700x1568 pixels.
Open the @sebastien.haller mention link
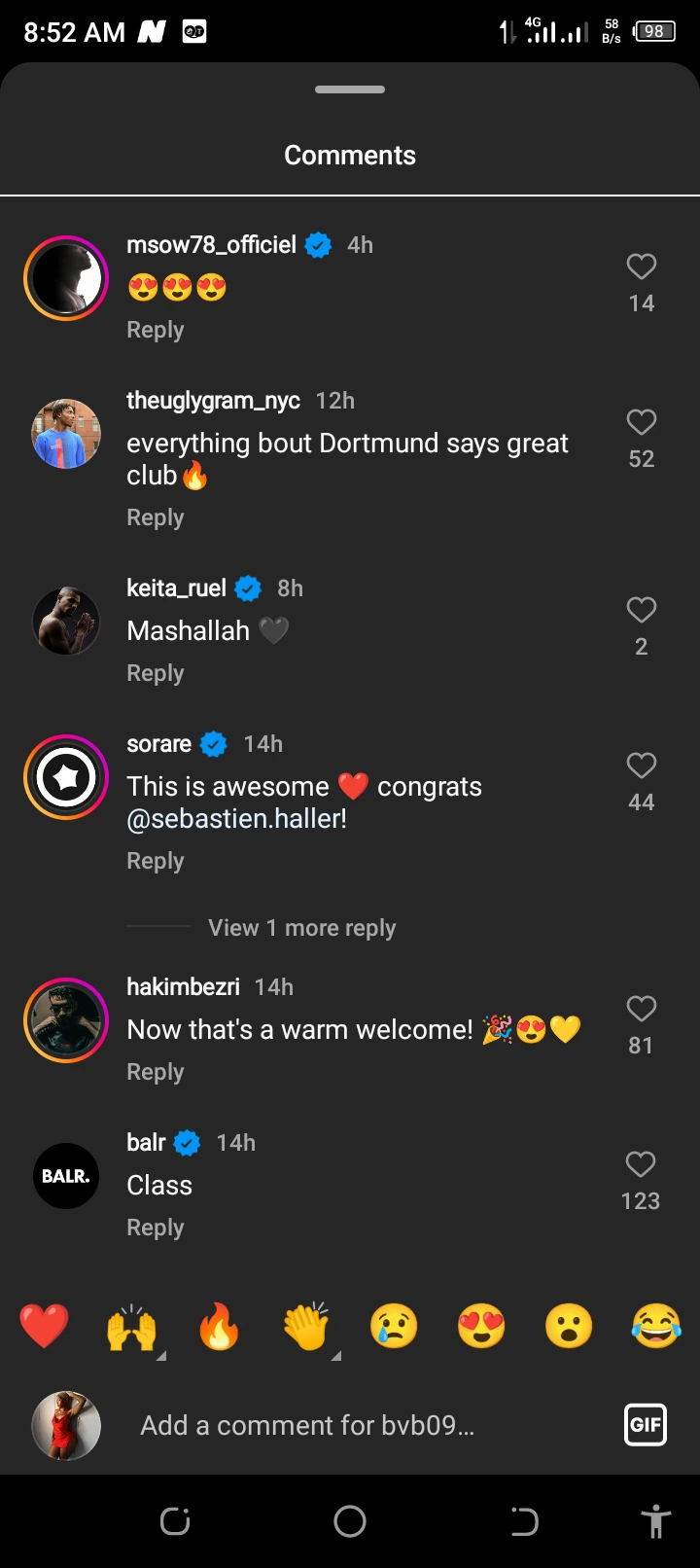233,819
